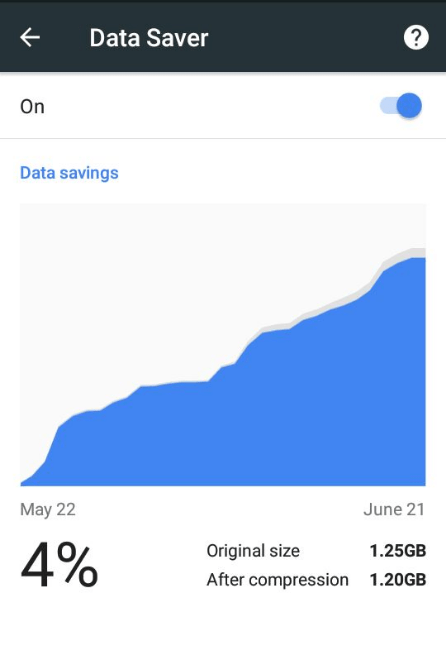
Task: Go back from Data Saver
Action: click(30, 37)
